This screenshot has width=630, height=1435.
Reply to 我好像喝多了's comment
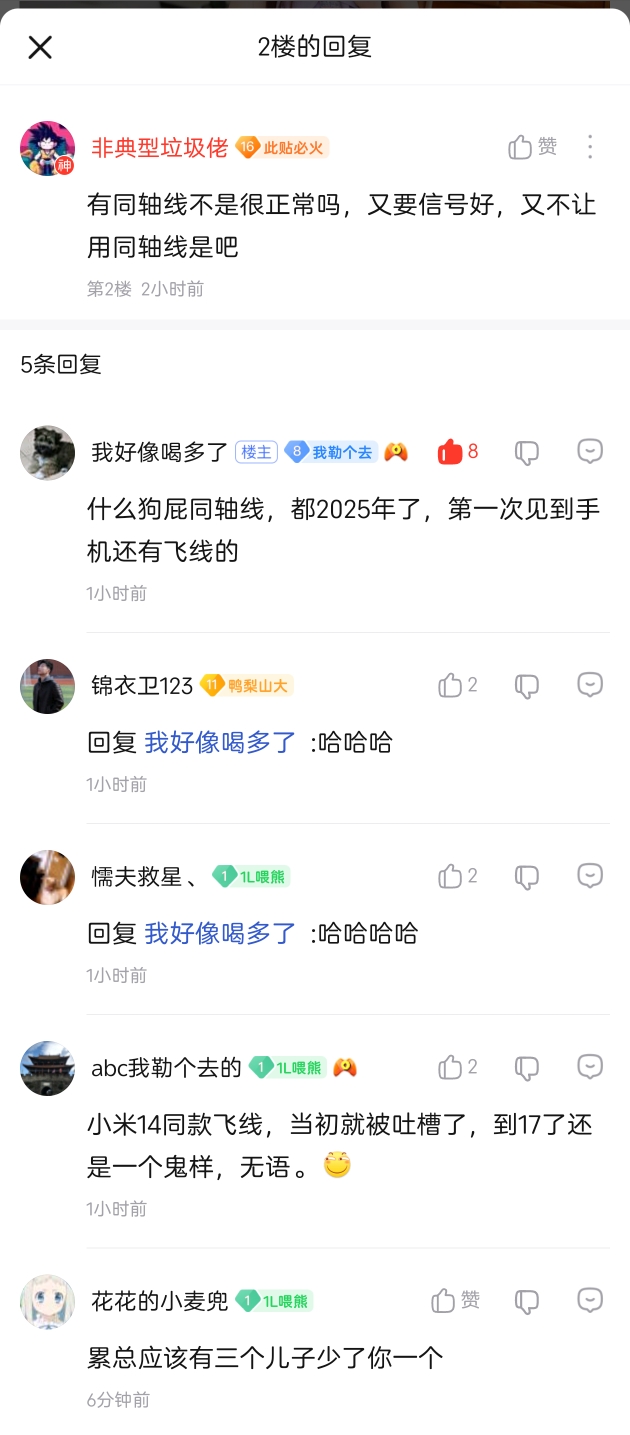pos(590,452)
